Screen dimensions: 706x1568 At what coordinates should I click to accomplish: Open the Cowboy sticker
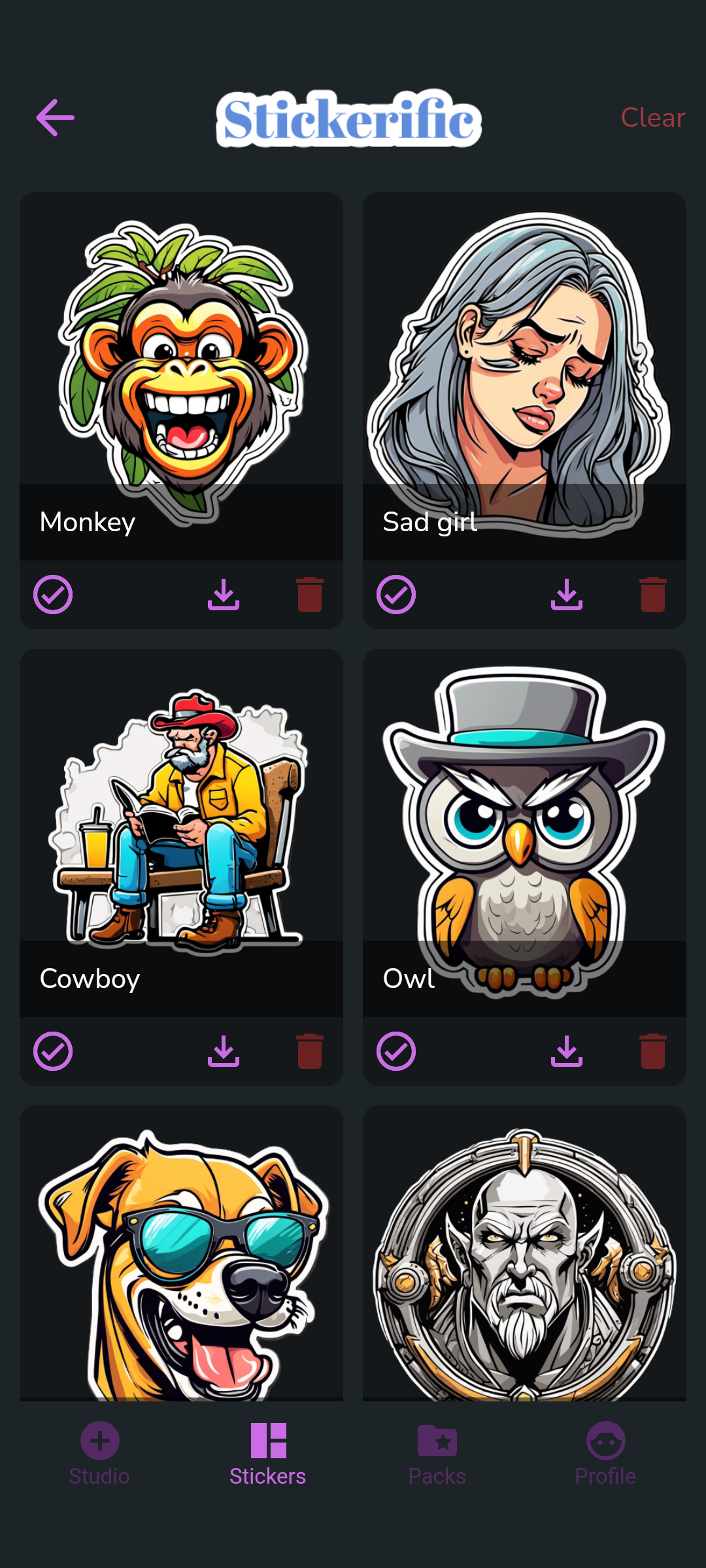(181, 833)
